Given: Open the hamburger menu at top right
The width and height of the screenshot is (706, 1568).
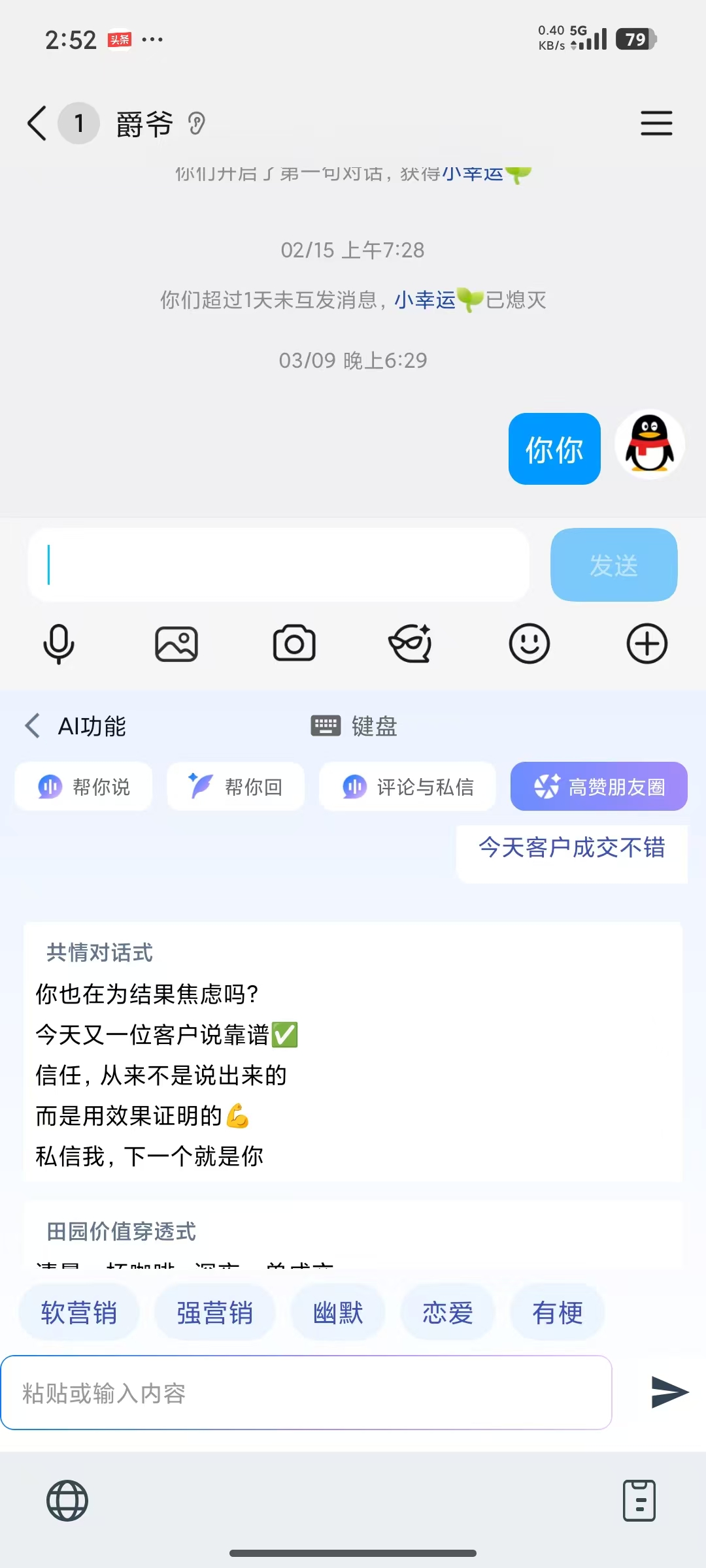Looking at the screenshot, I should click(x=656, y=123).
